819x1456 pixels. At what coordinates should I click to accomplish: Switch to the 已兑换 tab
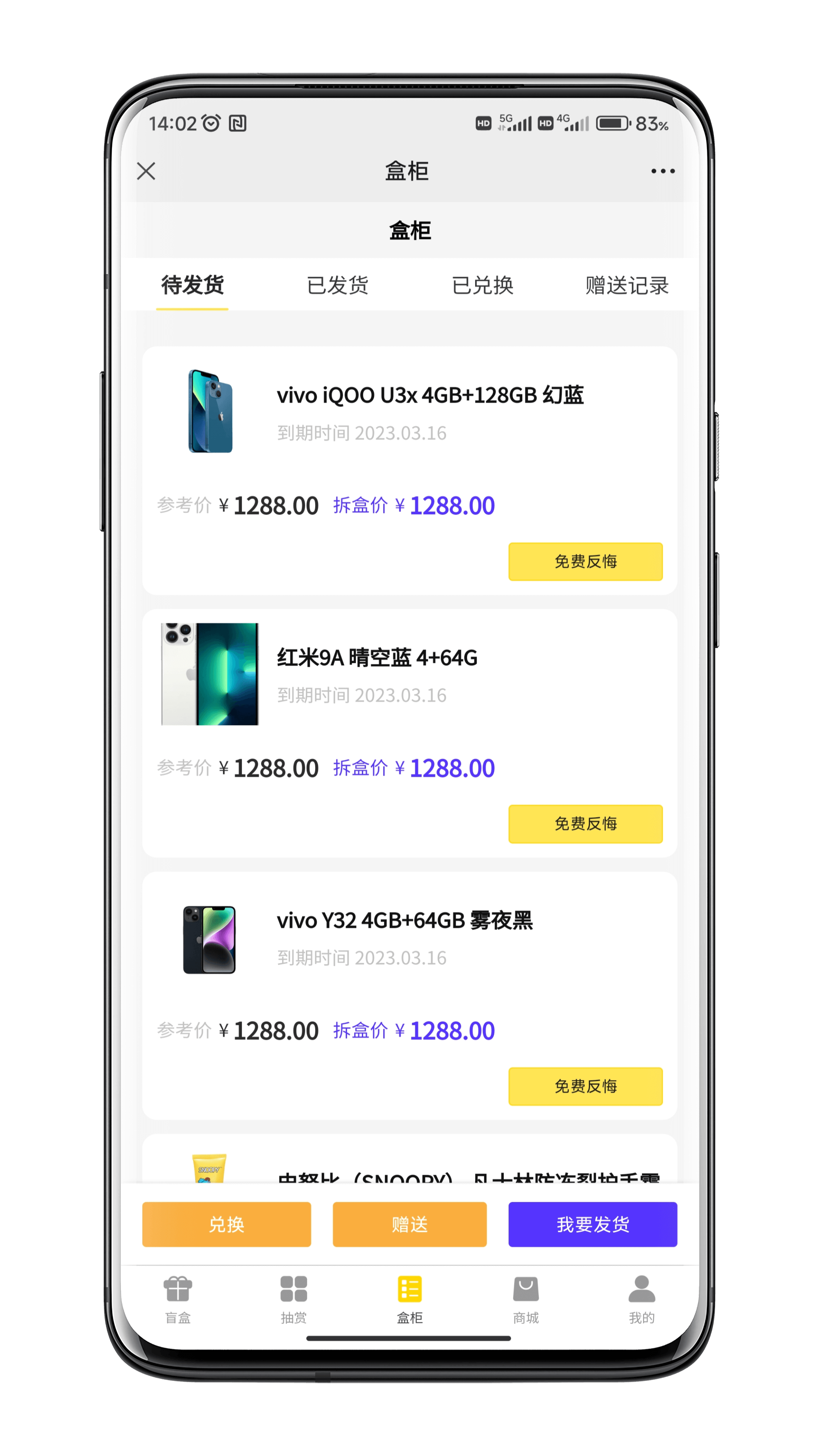[482, 285]
